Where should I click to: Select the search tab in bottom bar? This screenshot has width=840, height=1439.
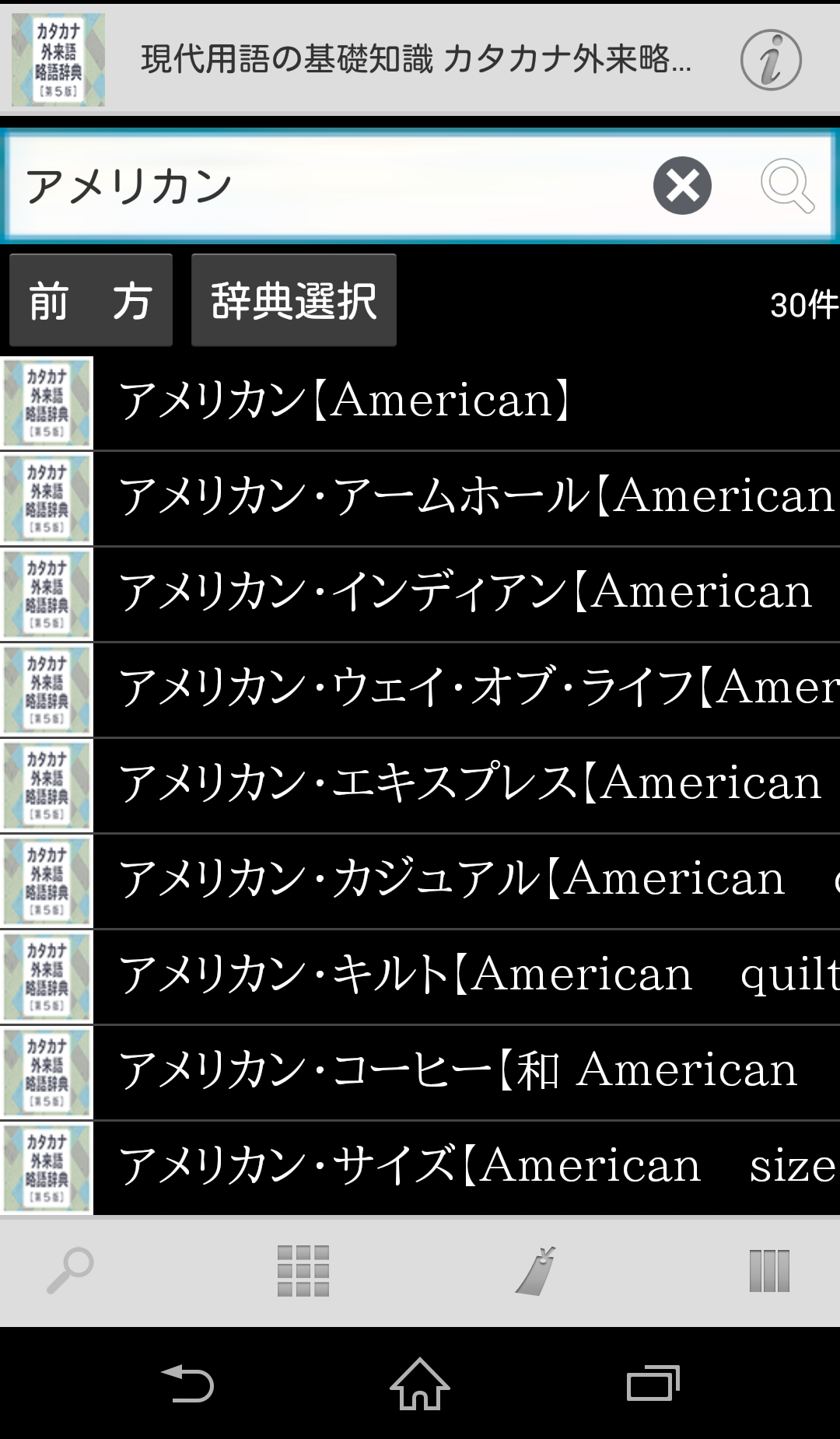[x=70, y=1271]
